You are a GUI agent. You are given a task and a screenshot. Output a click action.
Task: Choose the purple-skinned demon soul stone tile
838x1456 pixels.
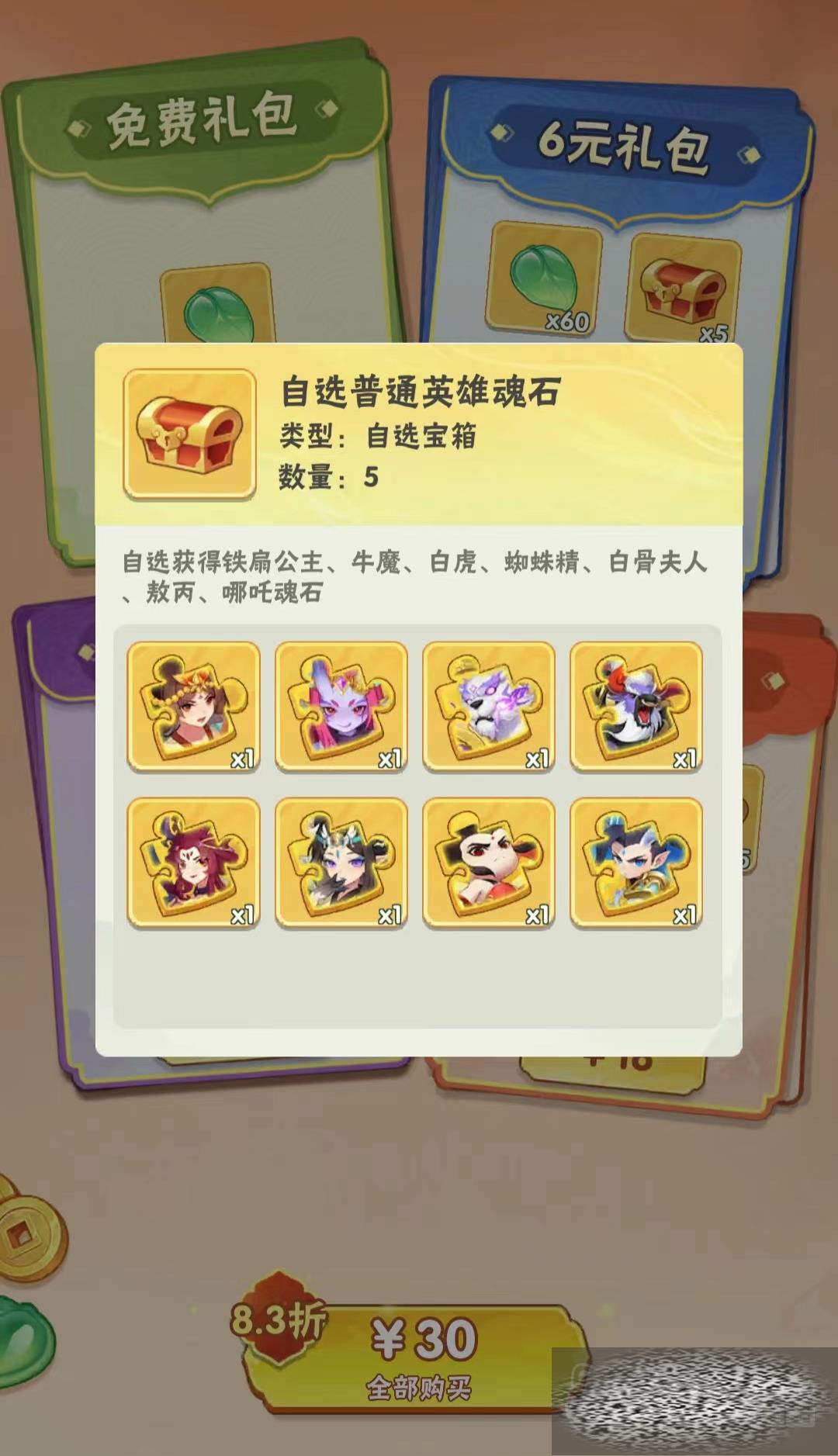coord(341,706)
